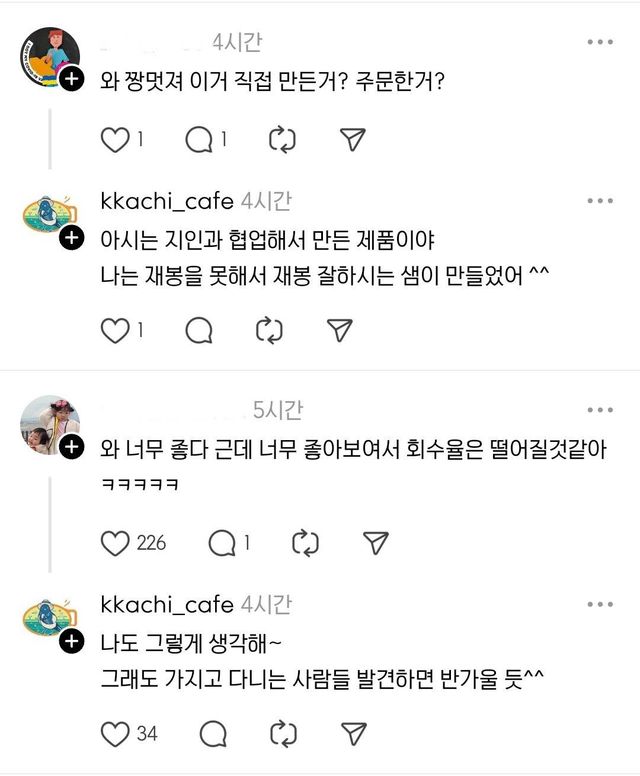Screen dimensions: 640x776
Task: Reply to kkachi_cafe's "나도 그렇게 생각해" comment
Action: pyautogui.click(x=213, y=734)
